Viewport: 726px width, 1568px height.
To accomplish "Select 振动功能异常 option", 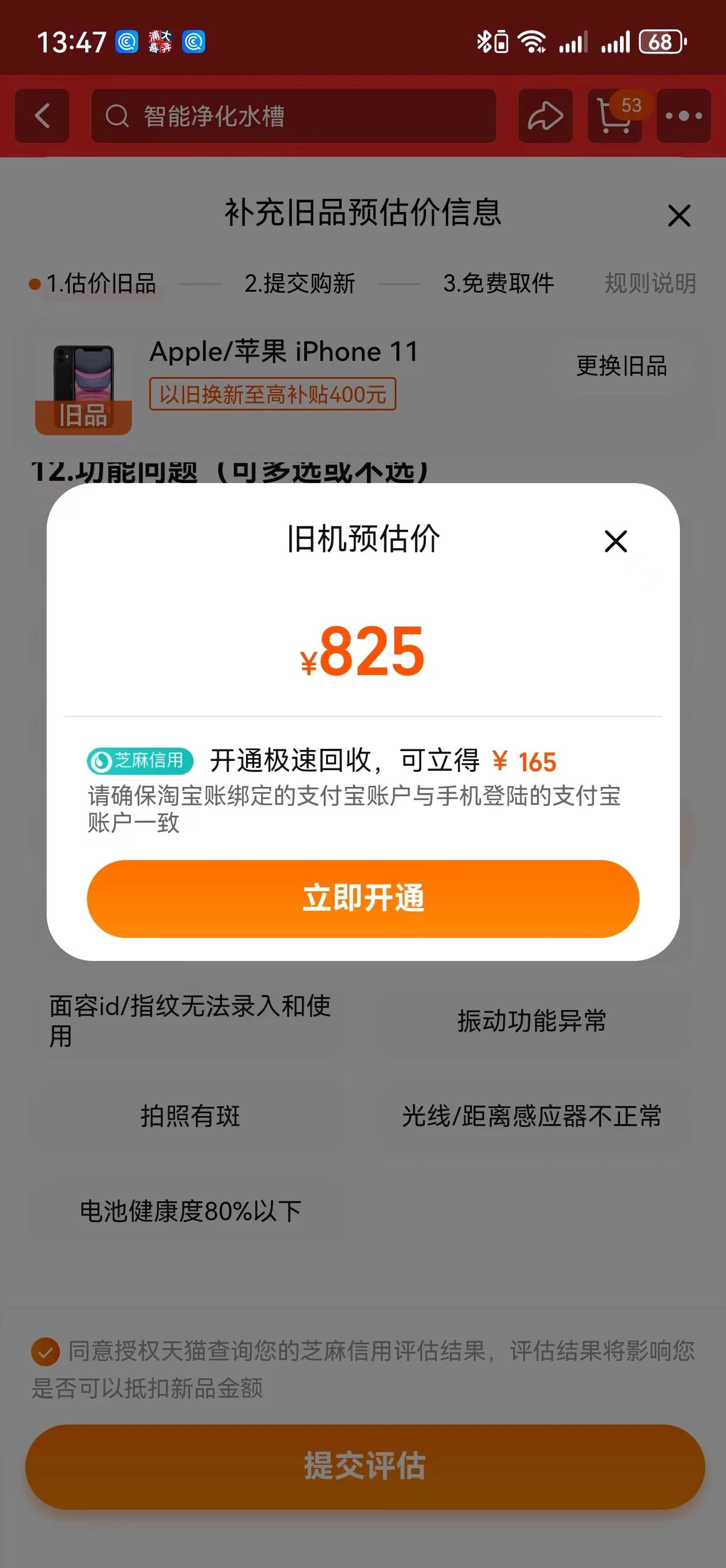I will point(531,1020).
